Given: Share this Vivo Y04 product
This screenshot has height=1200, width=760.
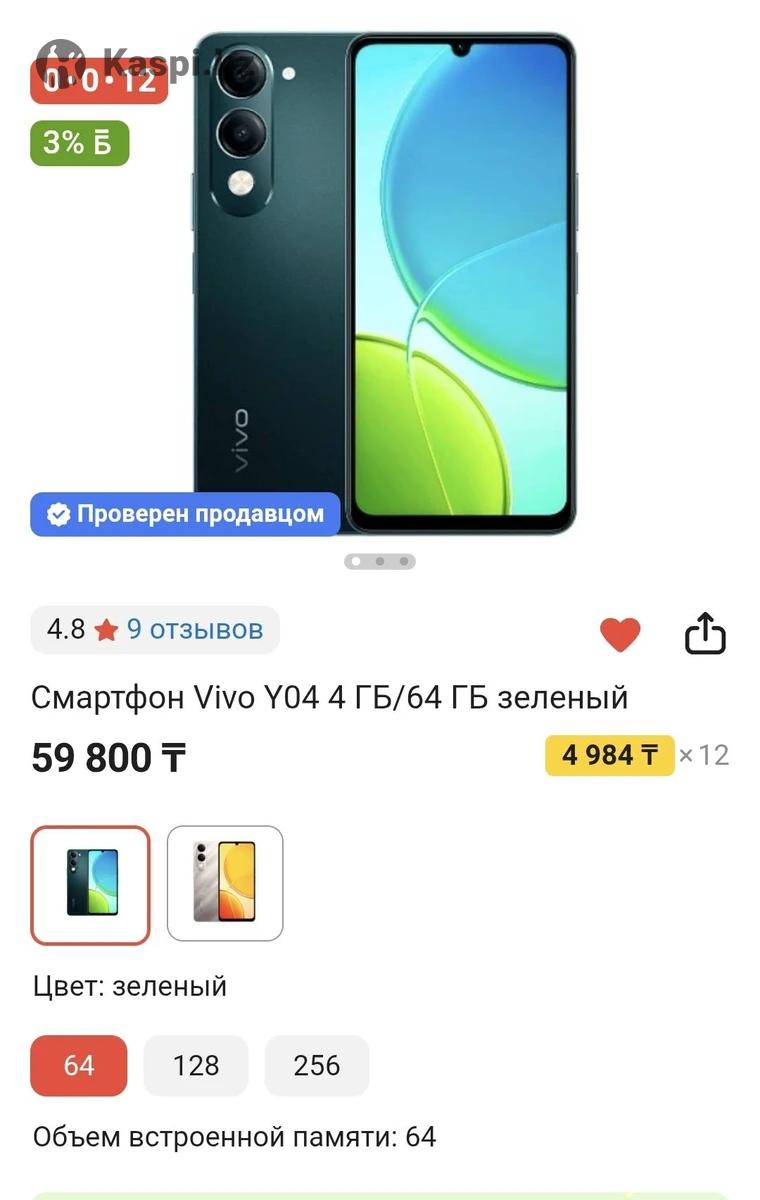Looking at the screenshot, I should coord(705,633).
